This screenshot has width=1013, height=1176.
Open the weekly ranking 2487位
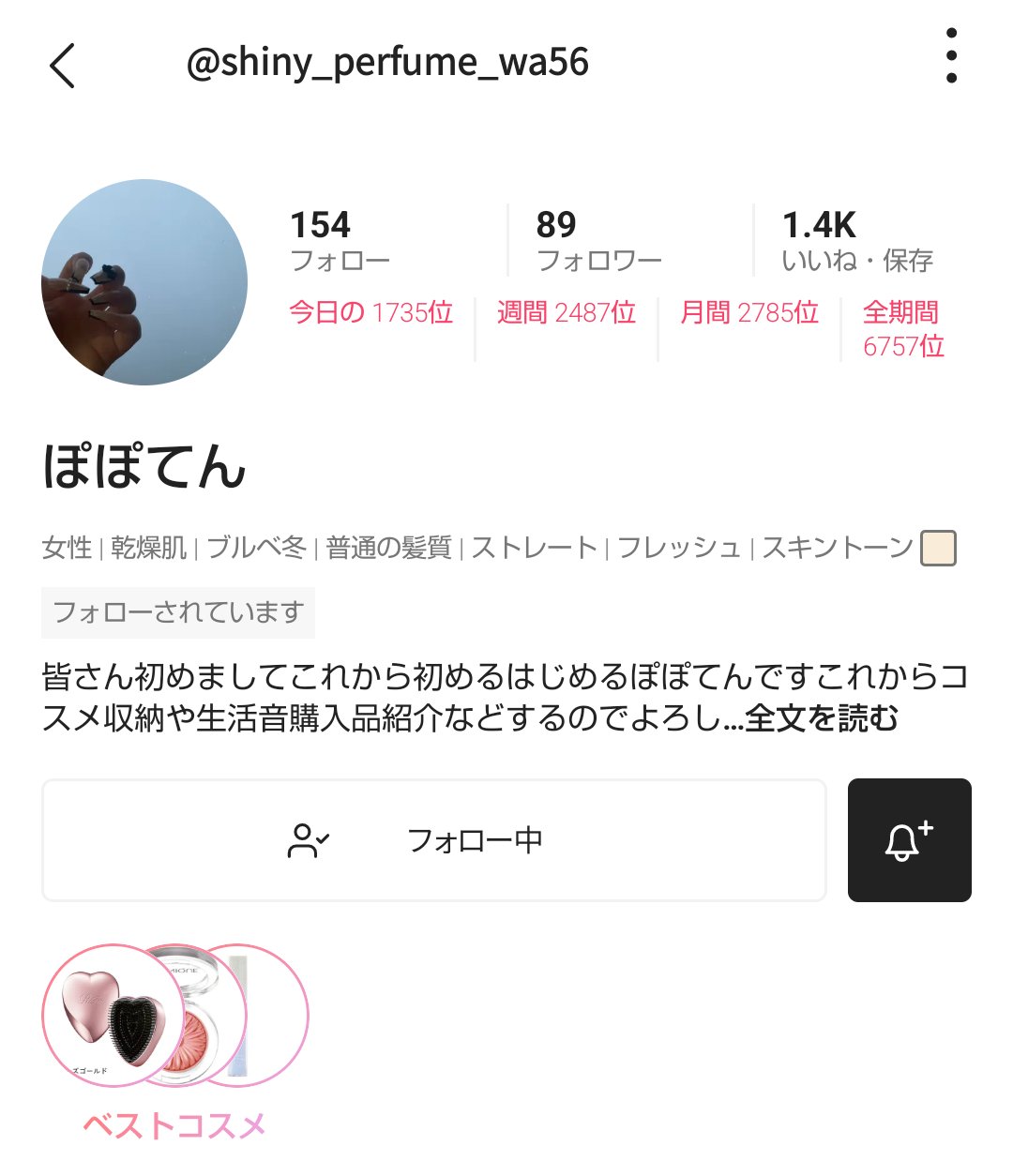tap(566, 312)
